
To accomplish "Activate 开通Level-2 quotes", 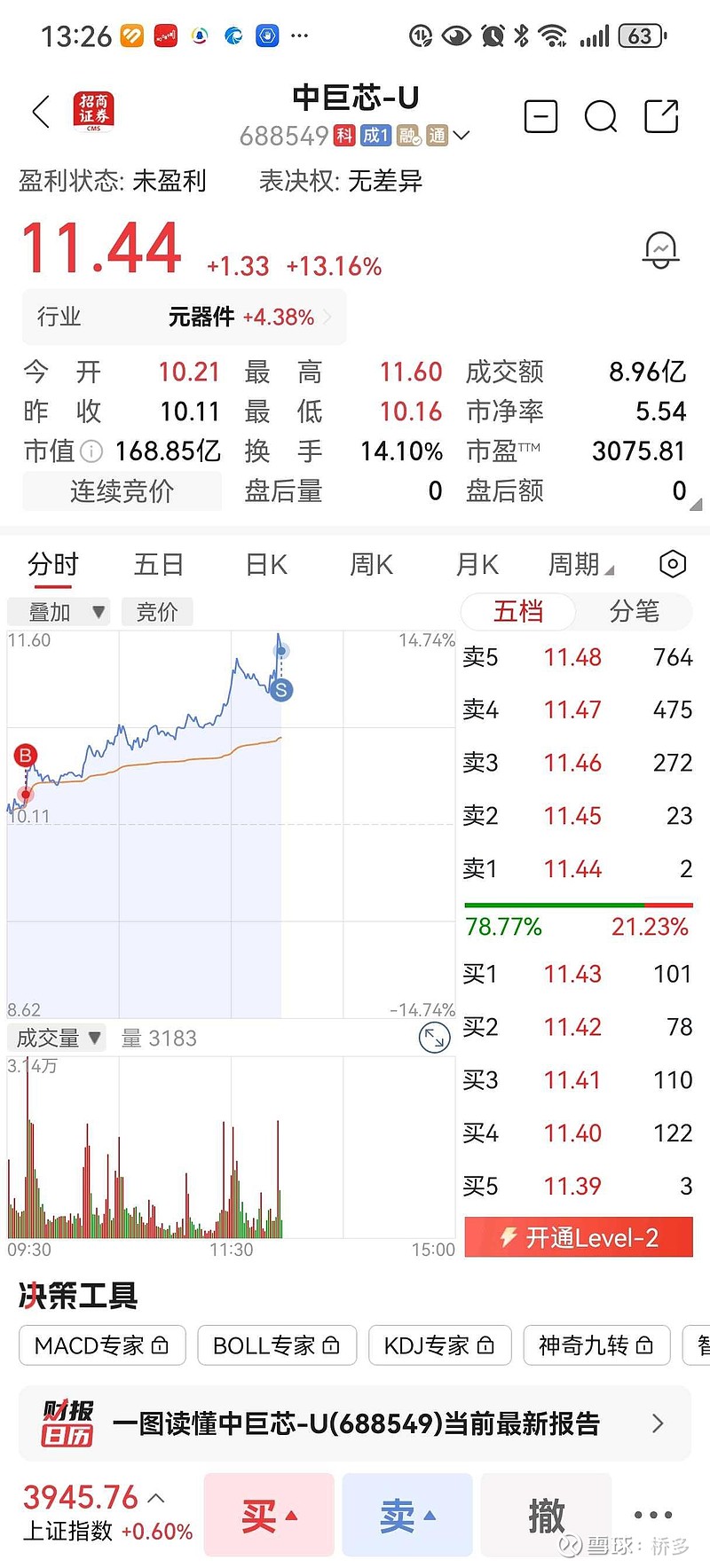I will tap(579, 1237).
